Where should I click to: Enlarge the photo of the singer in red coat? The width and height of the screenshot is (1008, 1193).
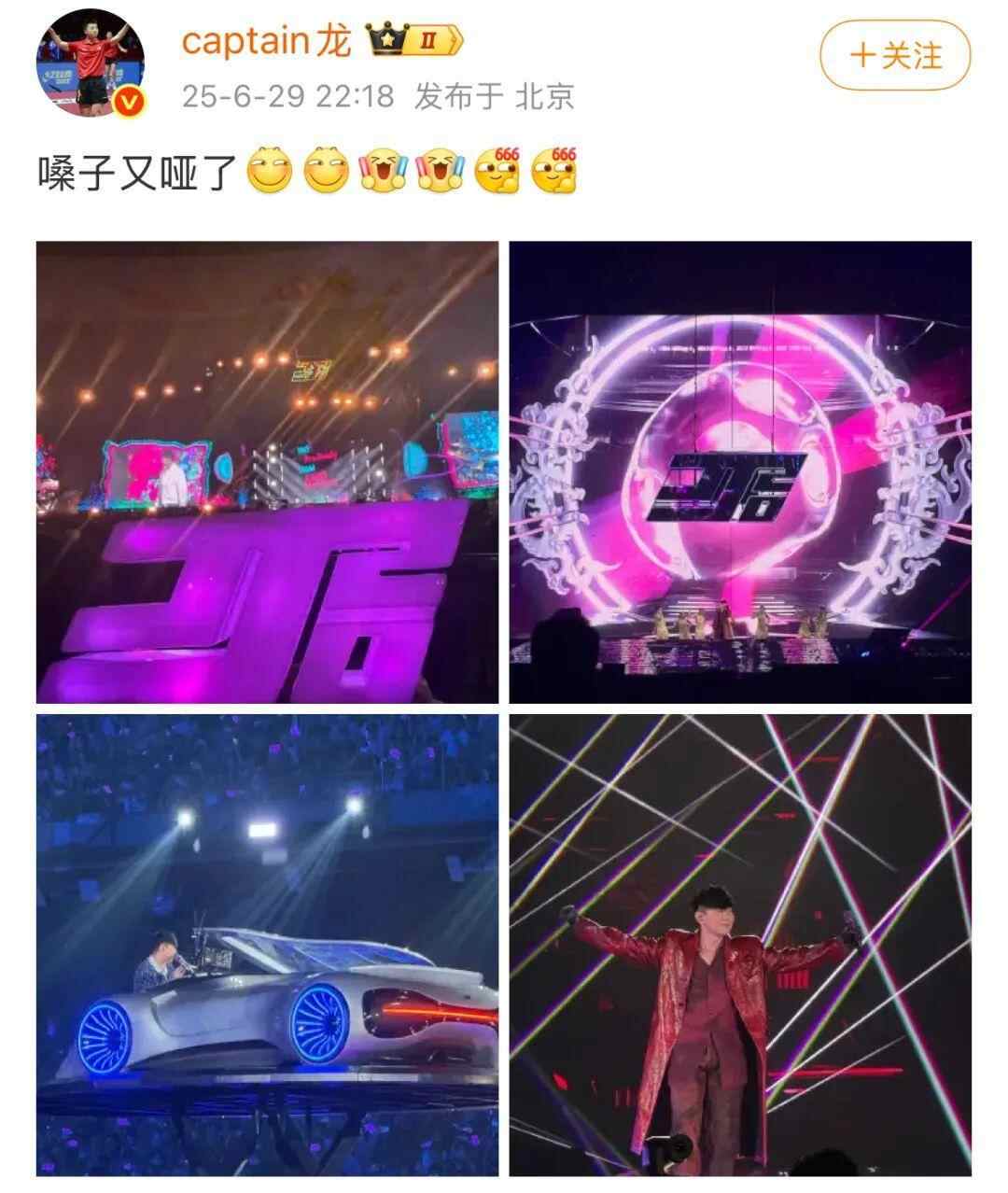(740, 946)
